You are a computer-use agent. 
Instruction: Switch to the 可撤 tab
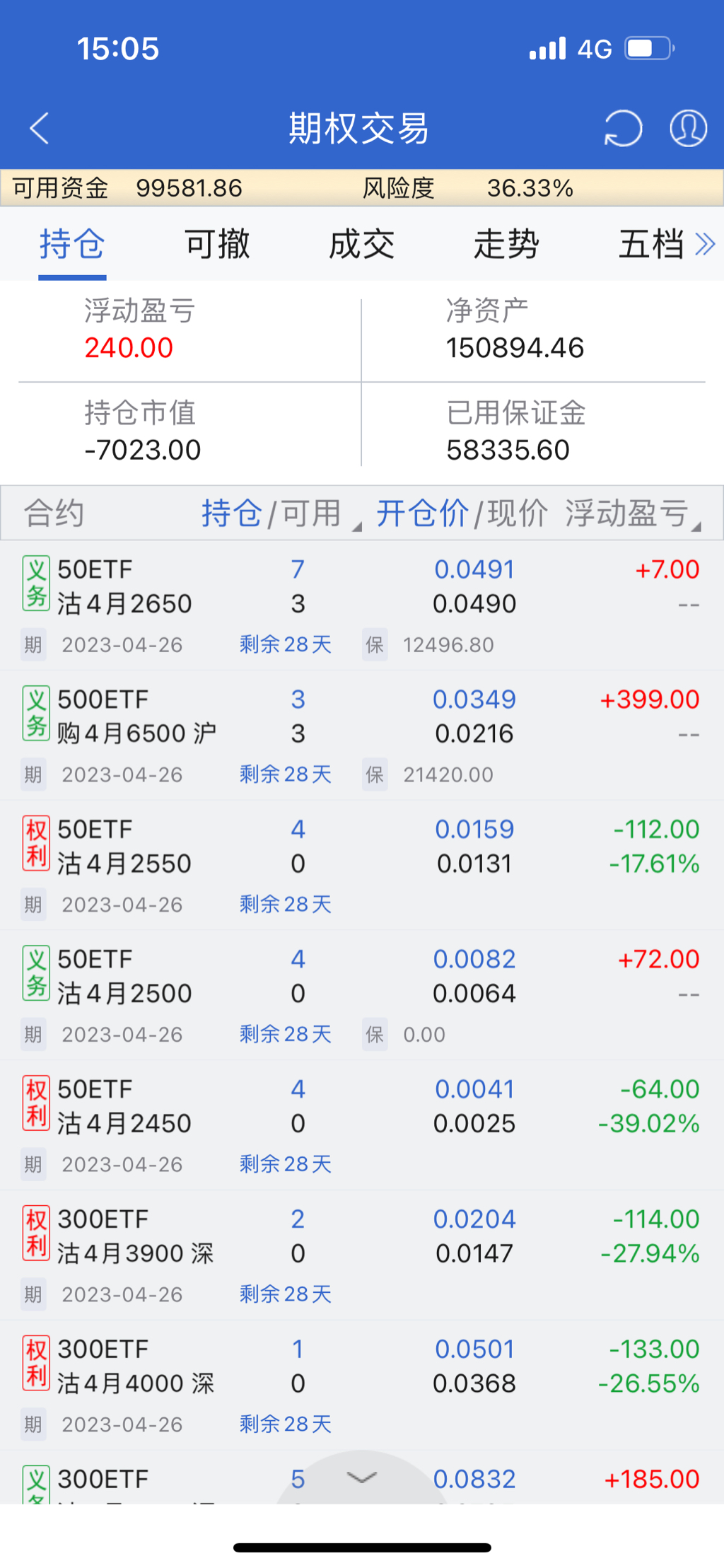coord(217,245)
